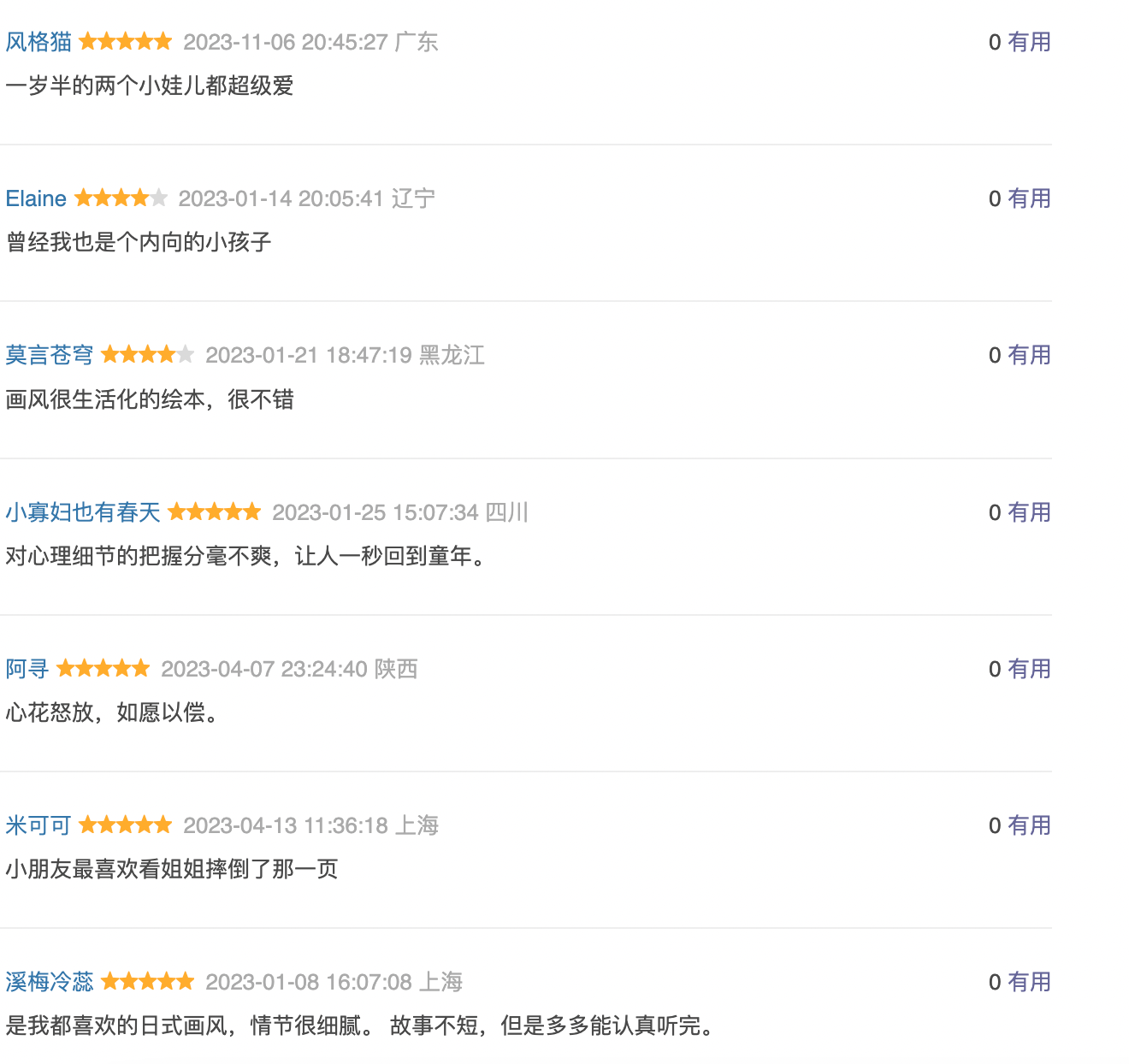This screenshot has height=1064, width=1129.
Task: Vote 溪梅冷蕊's review as useful
Action: pos(1028,982)
